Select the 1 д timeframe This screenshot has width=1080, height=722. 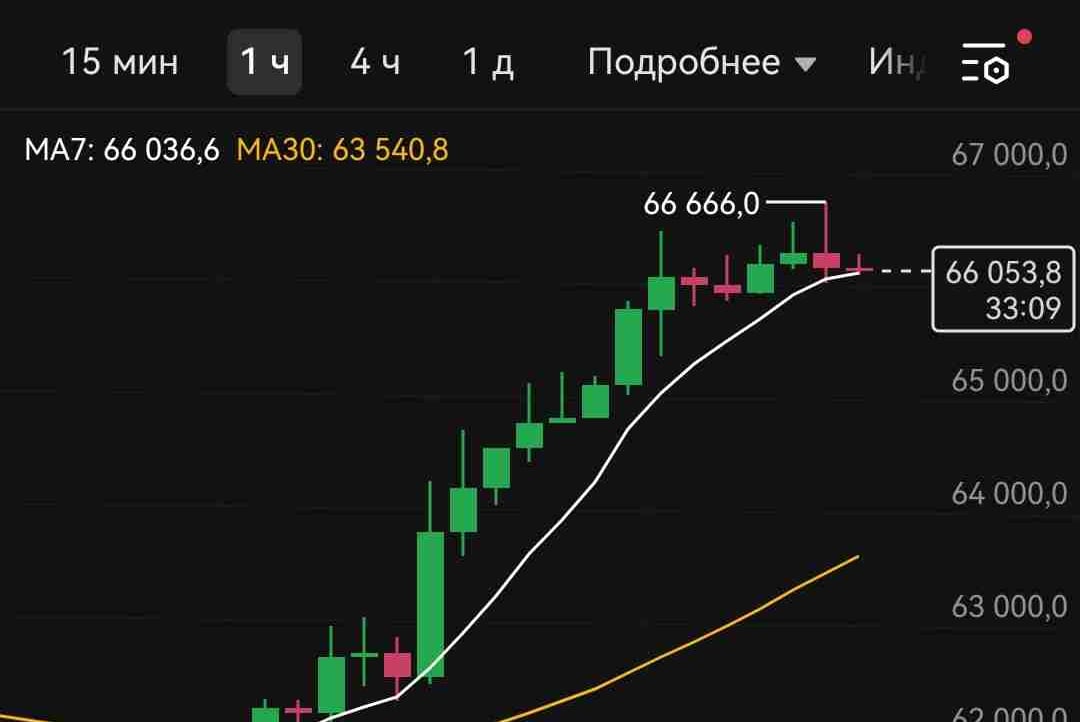488,62
